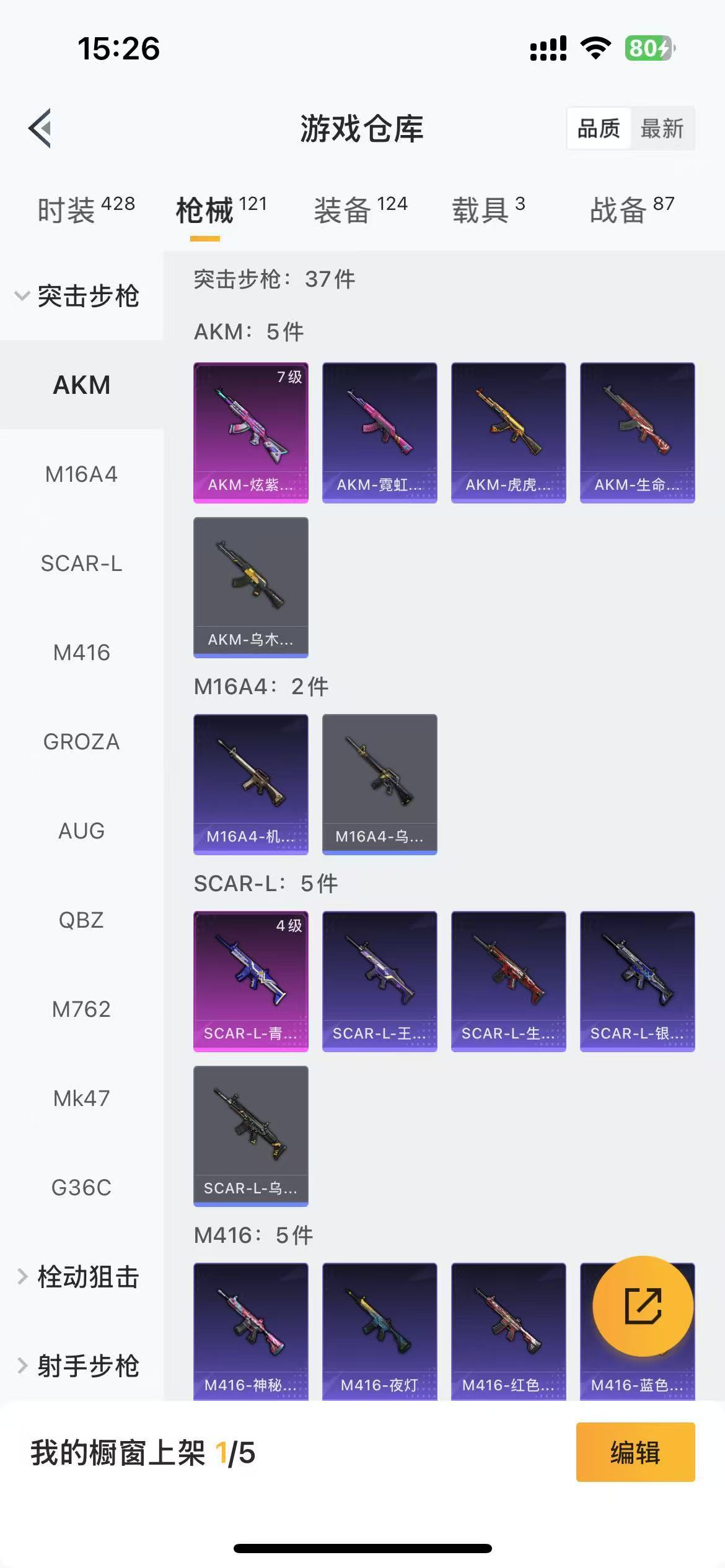725x1568 pixels.
Task: Tap the yellow share floating button
Action: point(643,1305)
